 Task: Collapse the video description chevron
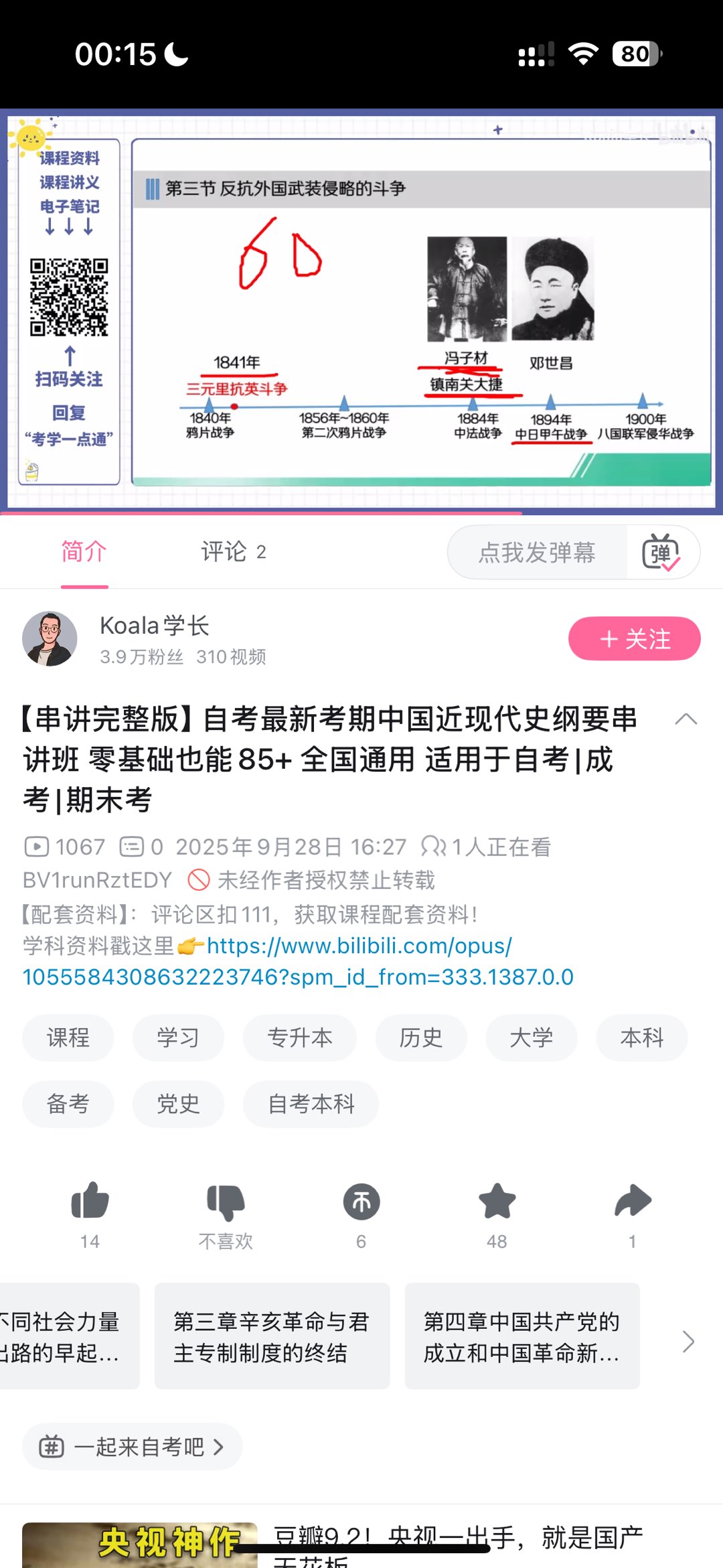(686, 720)
